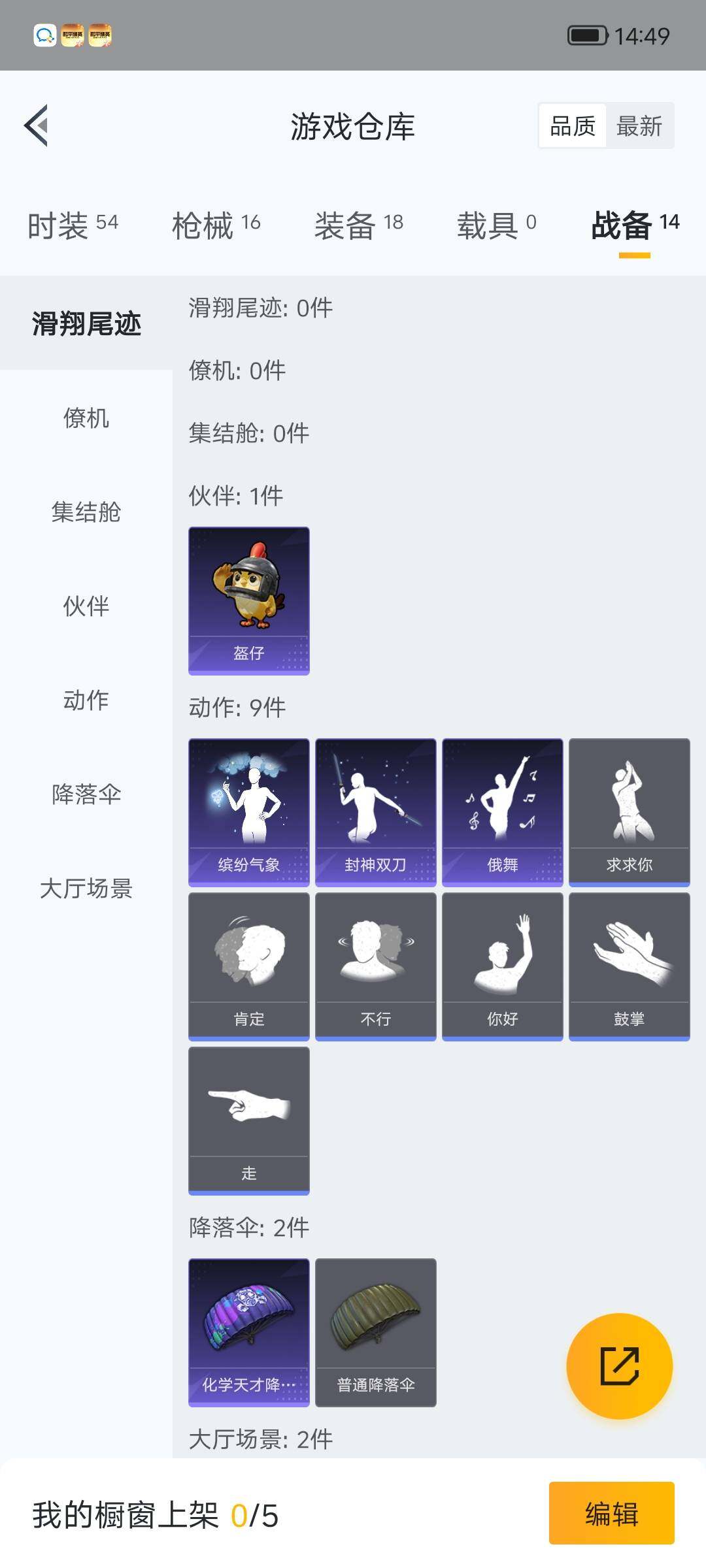This screenshot has width=706, height=1568.
Task: Select the 走 pointing emote
Action: pyautogui.click(x=248, y=1119)
